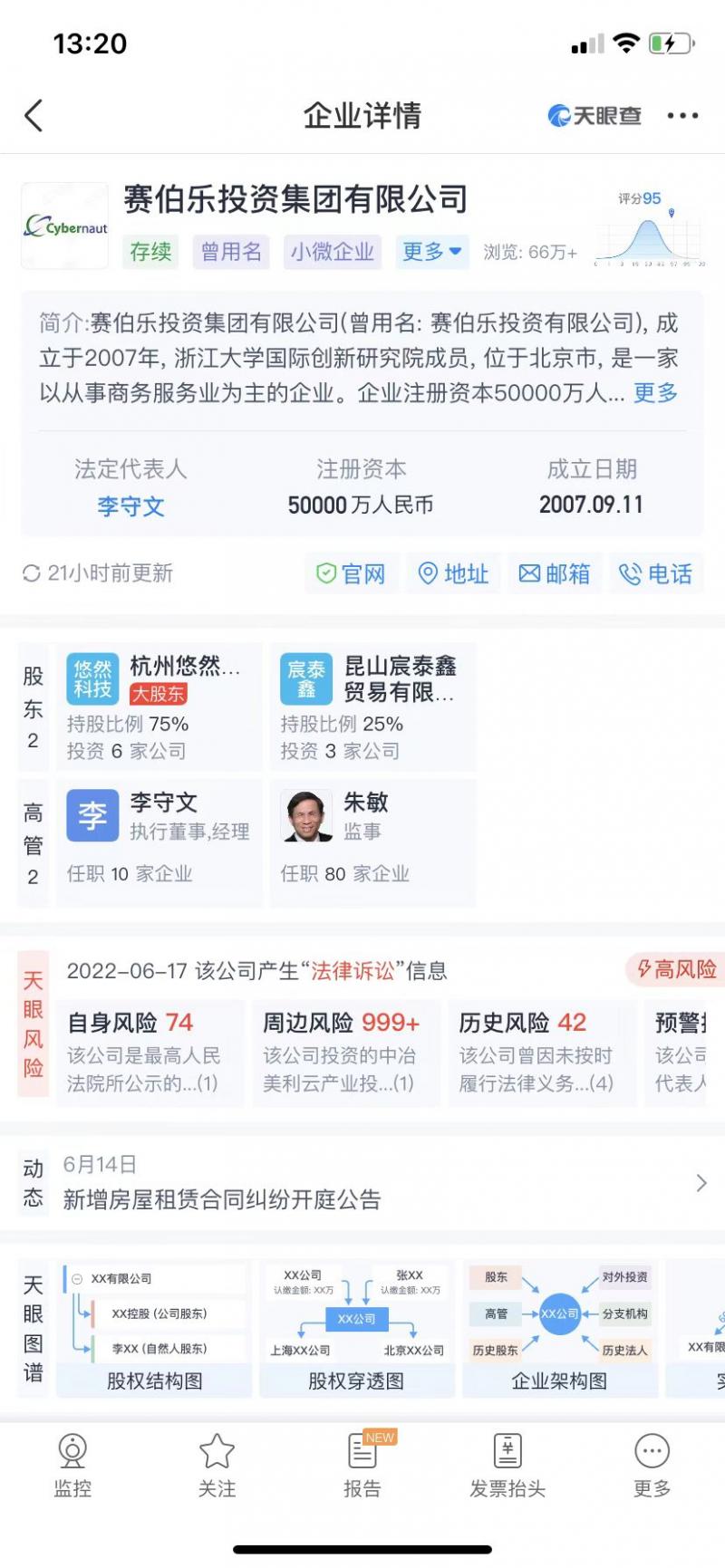View the company 地址
725x1568 pixels.
pos(453,573)
